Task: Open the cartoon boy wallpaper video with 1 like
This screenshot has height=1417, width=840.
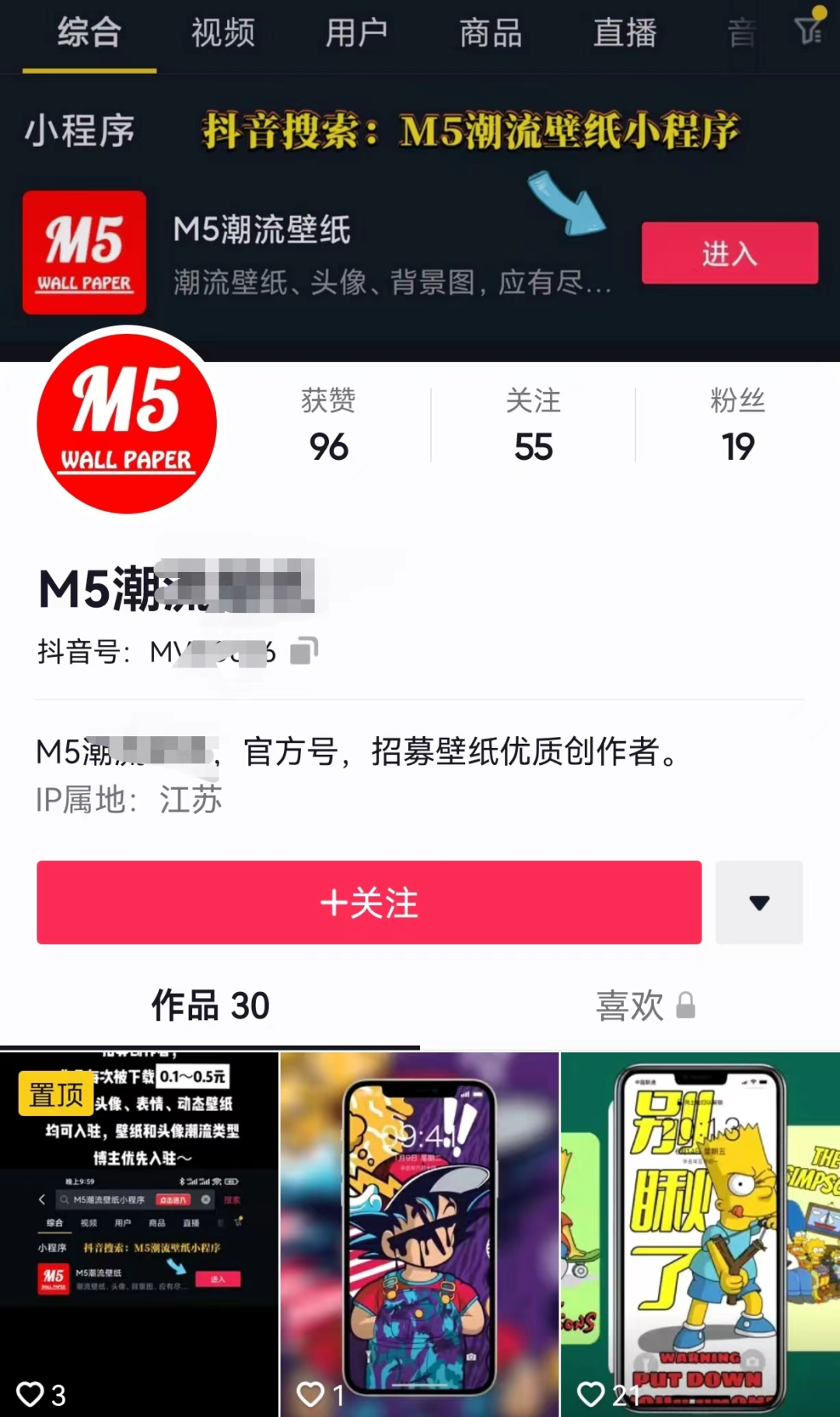Action: [419, 1233]
